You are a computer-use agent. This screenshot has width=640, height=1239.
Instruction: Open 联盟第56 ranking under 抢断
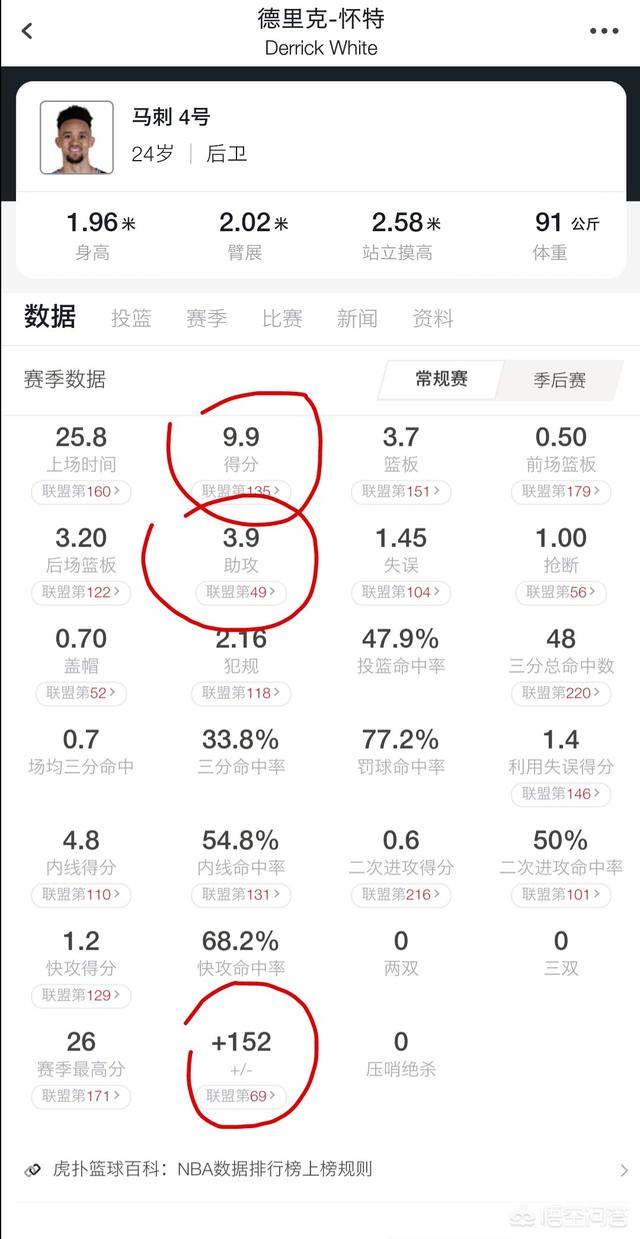coord(561,592)
